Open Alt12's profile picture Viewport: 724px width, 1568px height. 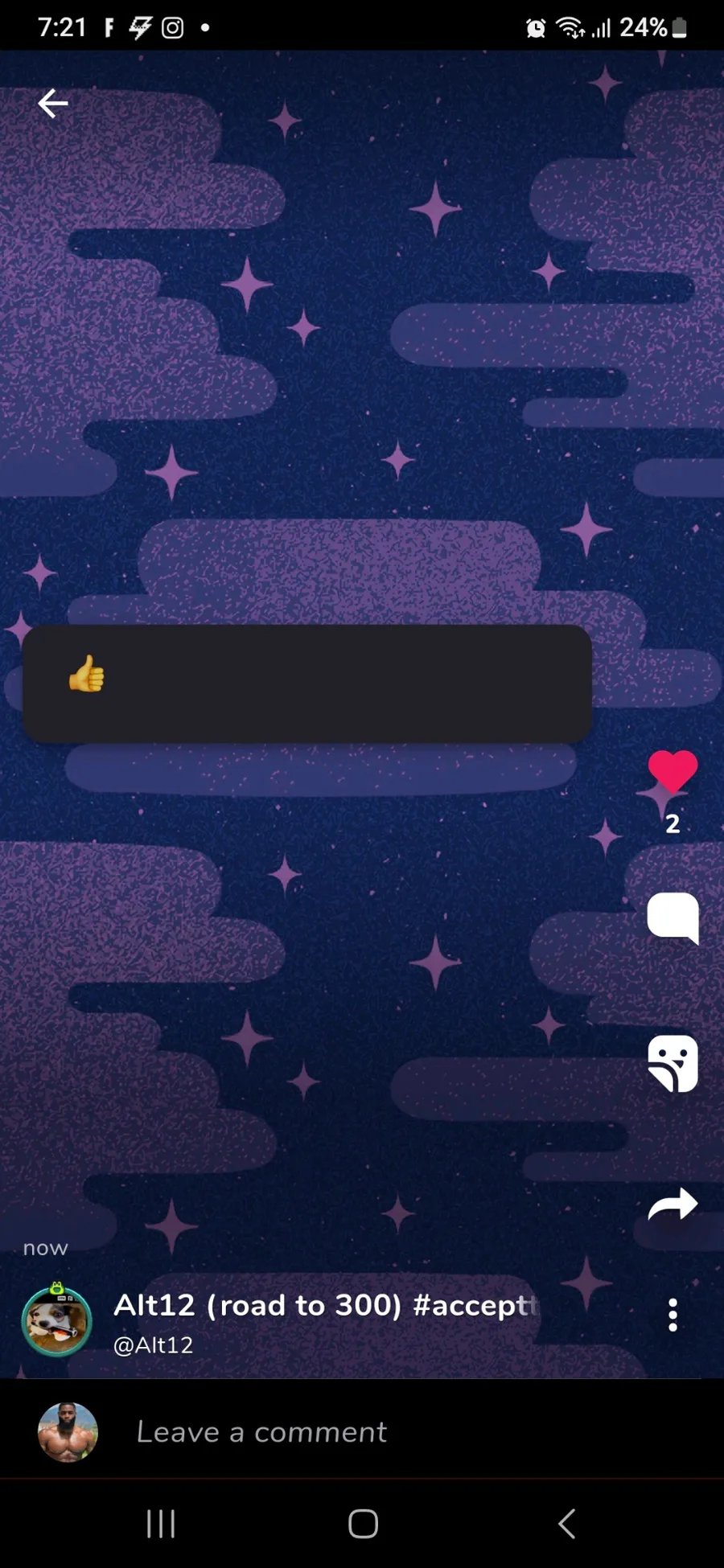coord(56,1320)
